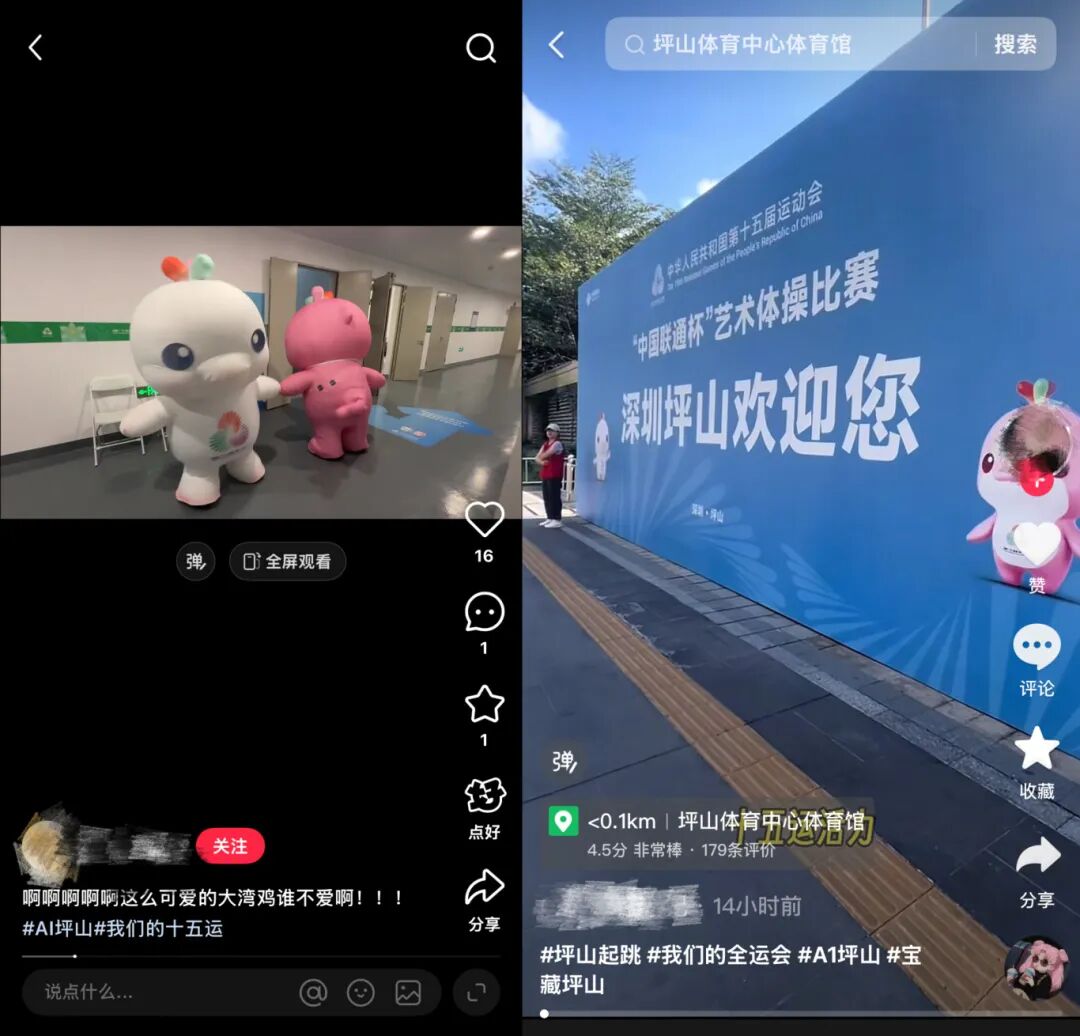Open comments on the 大湾鸡 mascot video

tap(484, 612)
